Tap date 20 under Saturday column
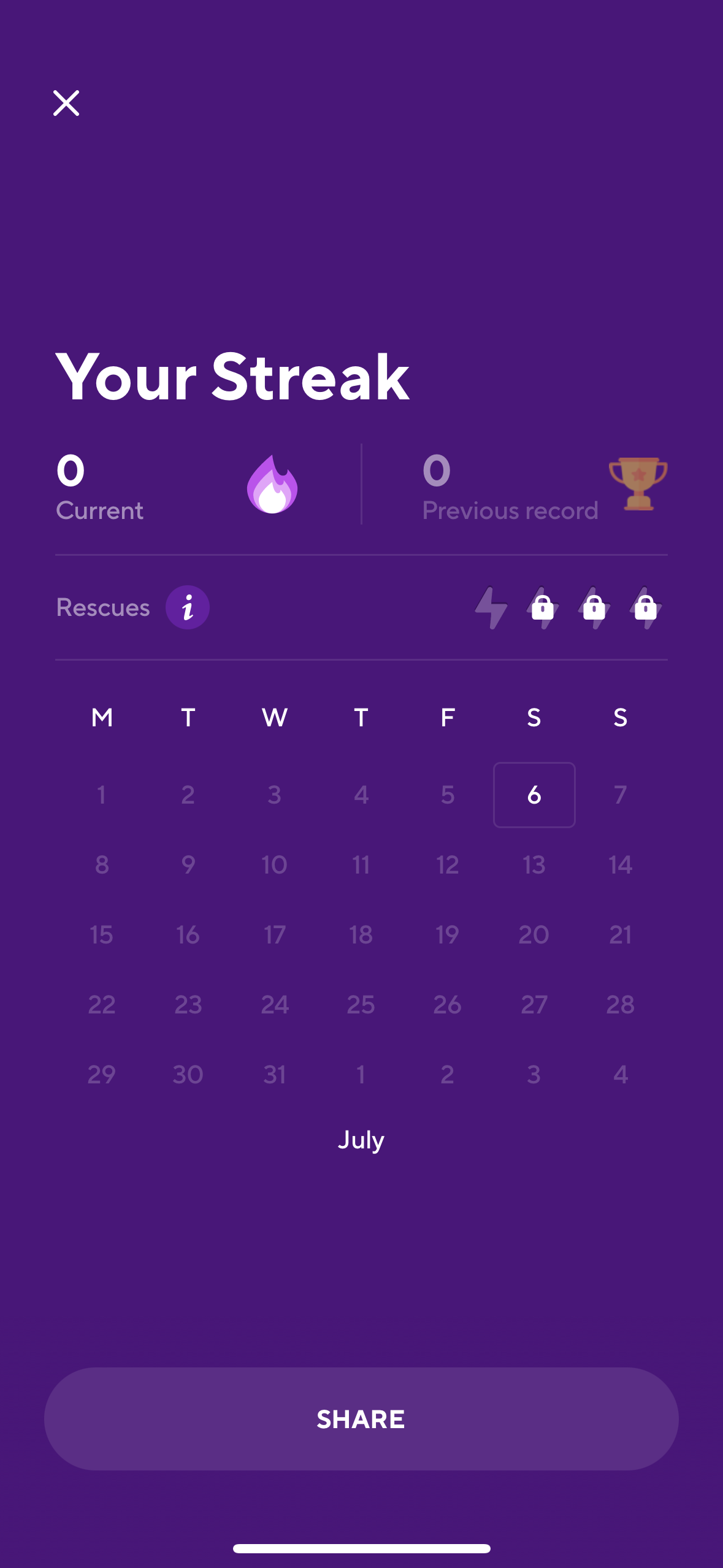This screenshot has height=1568, width=723. point(534,934)
